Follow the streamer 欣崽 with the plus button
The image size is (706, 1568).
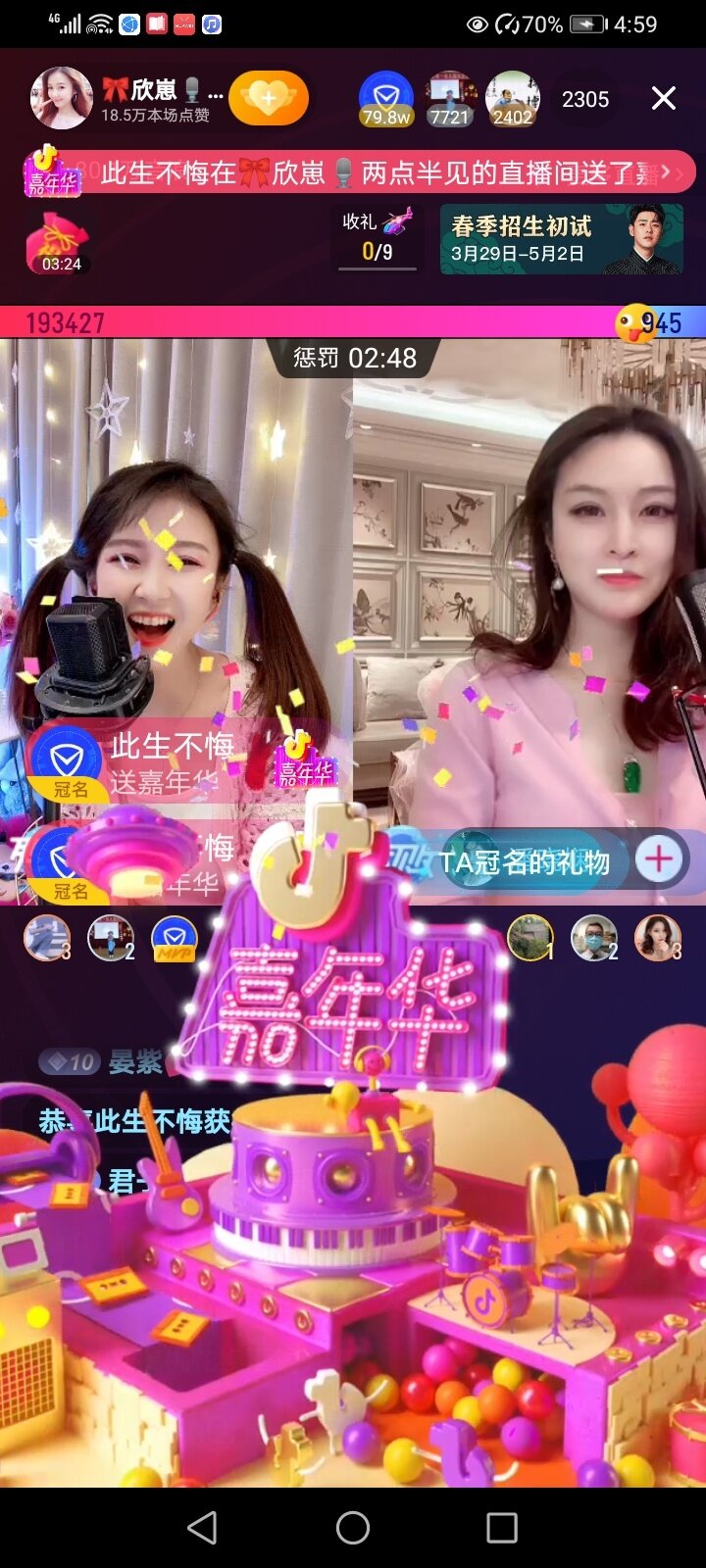(x=269, y=98)
